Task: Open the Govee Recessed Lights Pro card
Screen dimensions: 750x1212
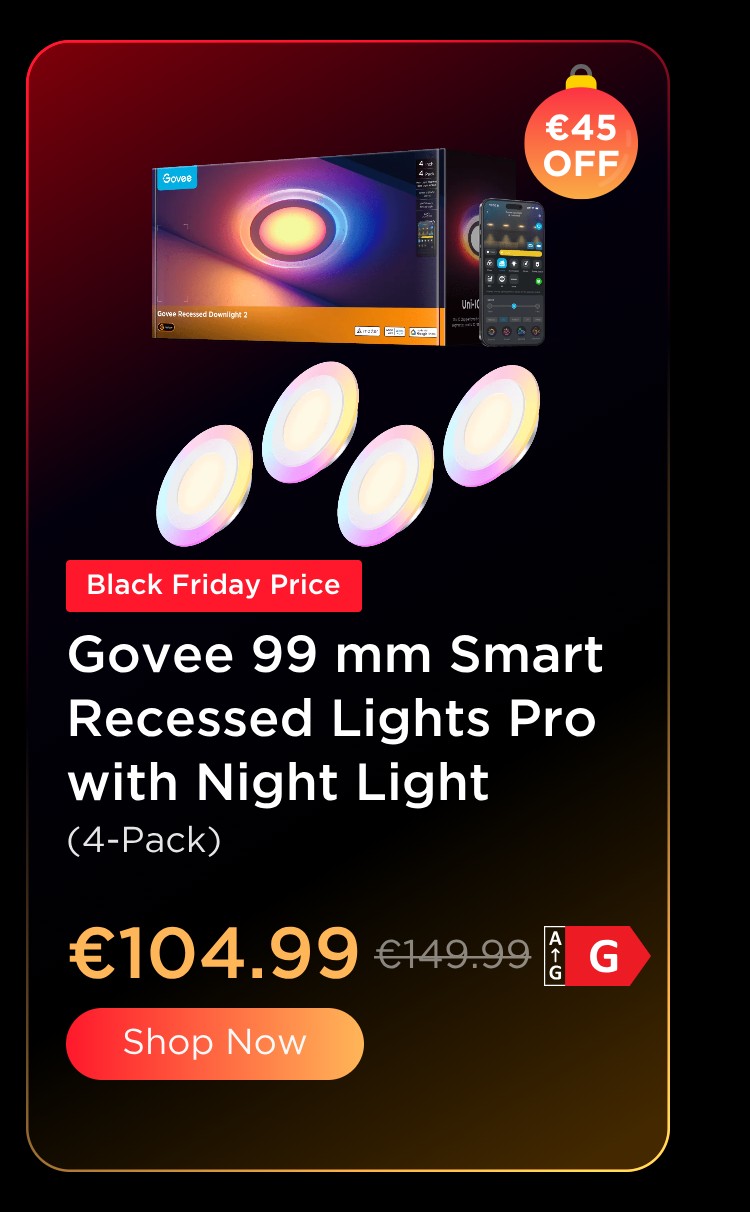Action: point(335,718)
